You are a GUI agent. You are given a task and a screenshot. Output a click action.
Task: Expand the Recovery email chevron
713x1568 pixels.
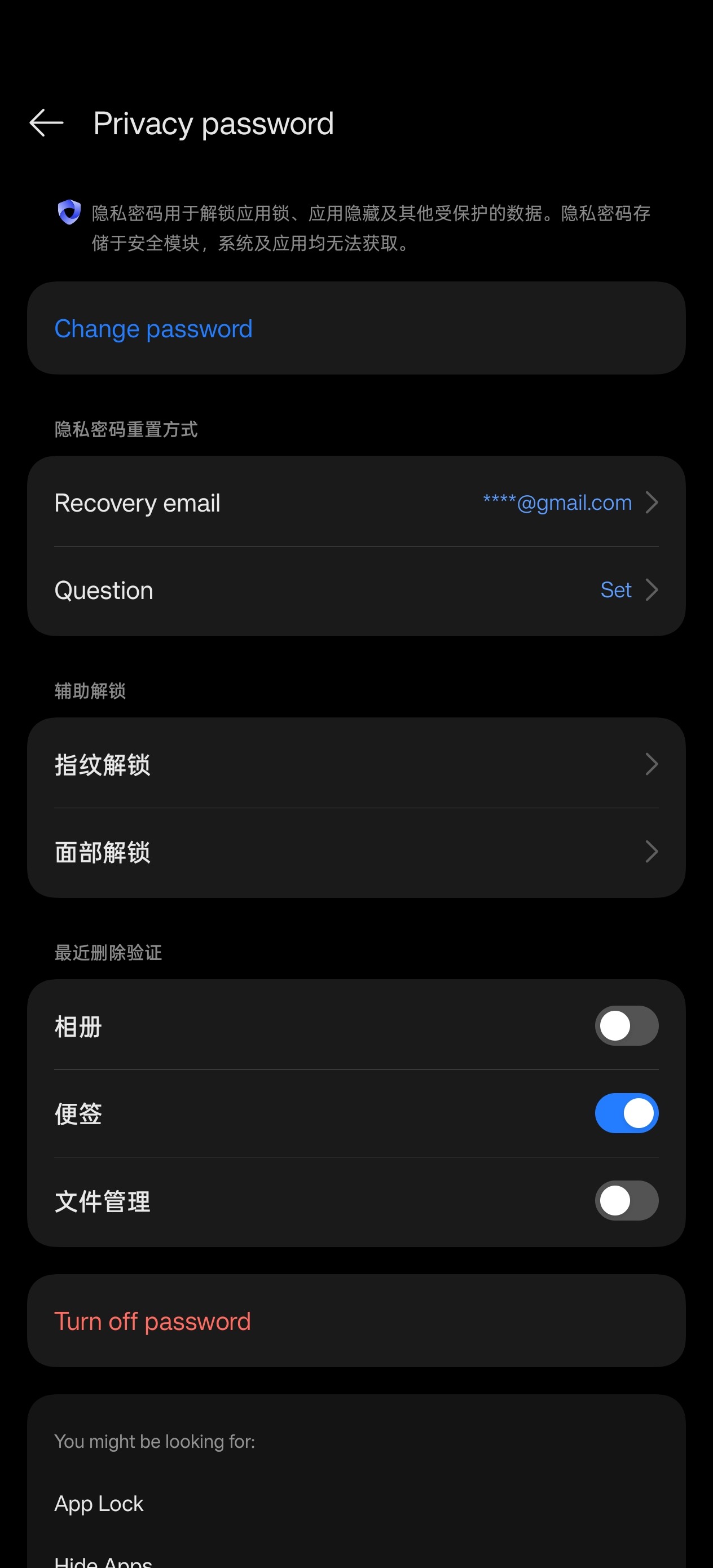(x=652, y=503)
